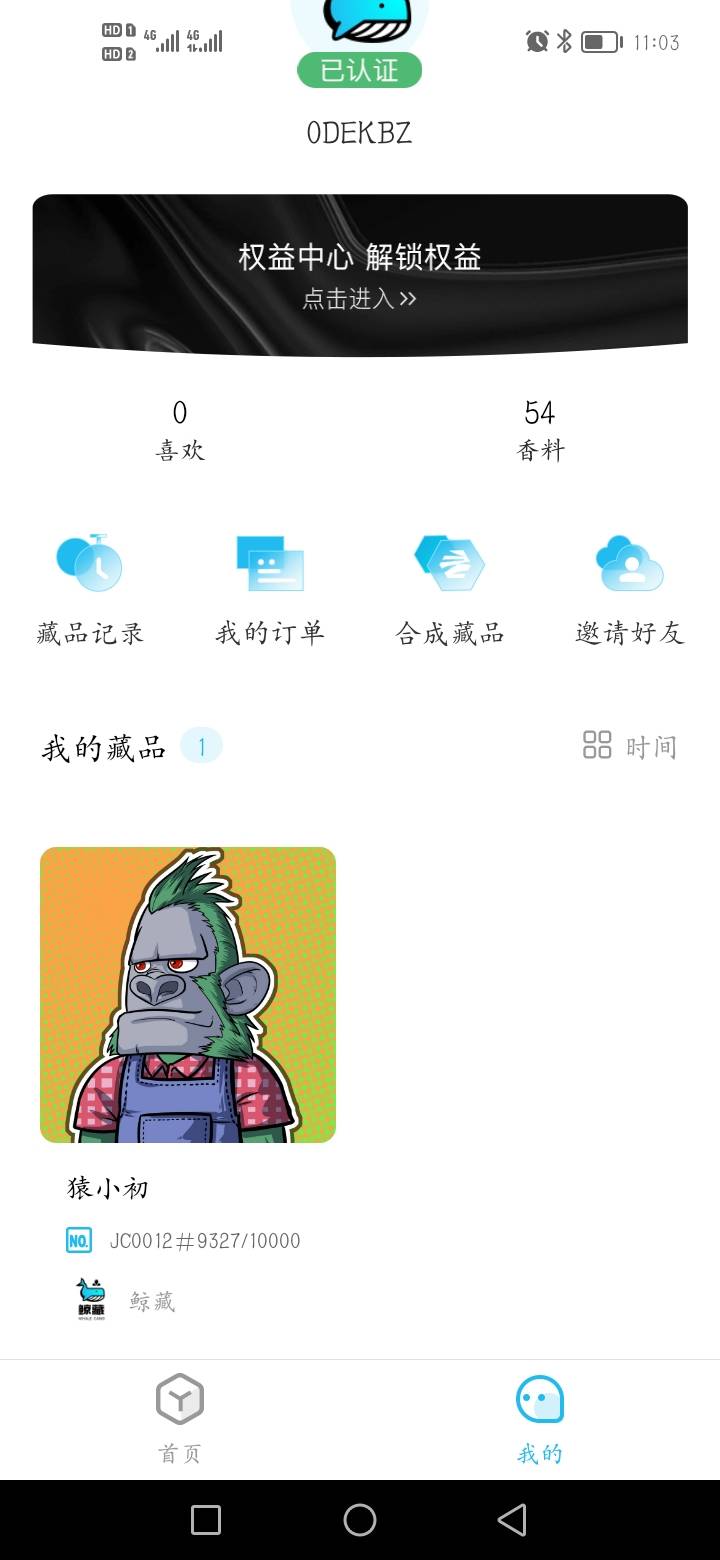Change the sort order from 时间
The width and height of the screenshot is (720, 1560).
pos(630,746)
